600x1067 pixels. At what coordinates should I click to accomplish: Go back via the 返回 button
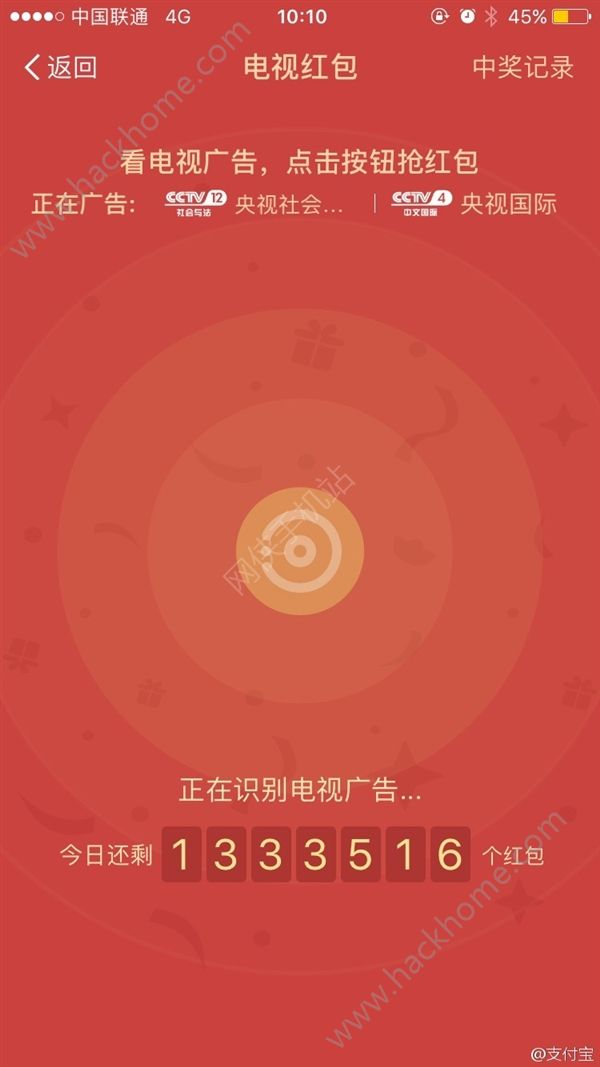pos(60,68)
